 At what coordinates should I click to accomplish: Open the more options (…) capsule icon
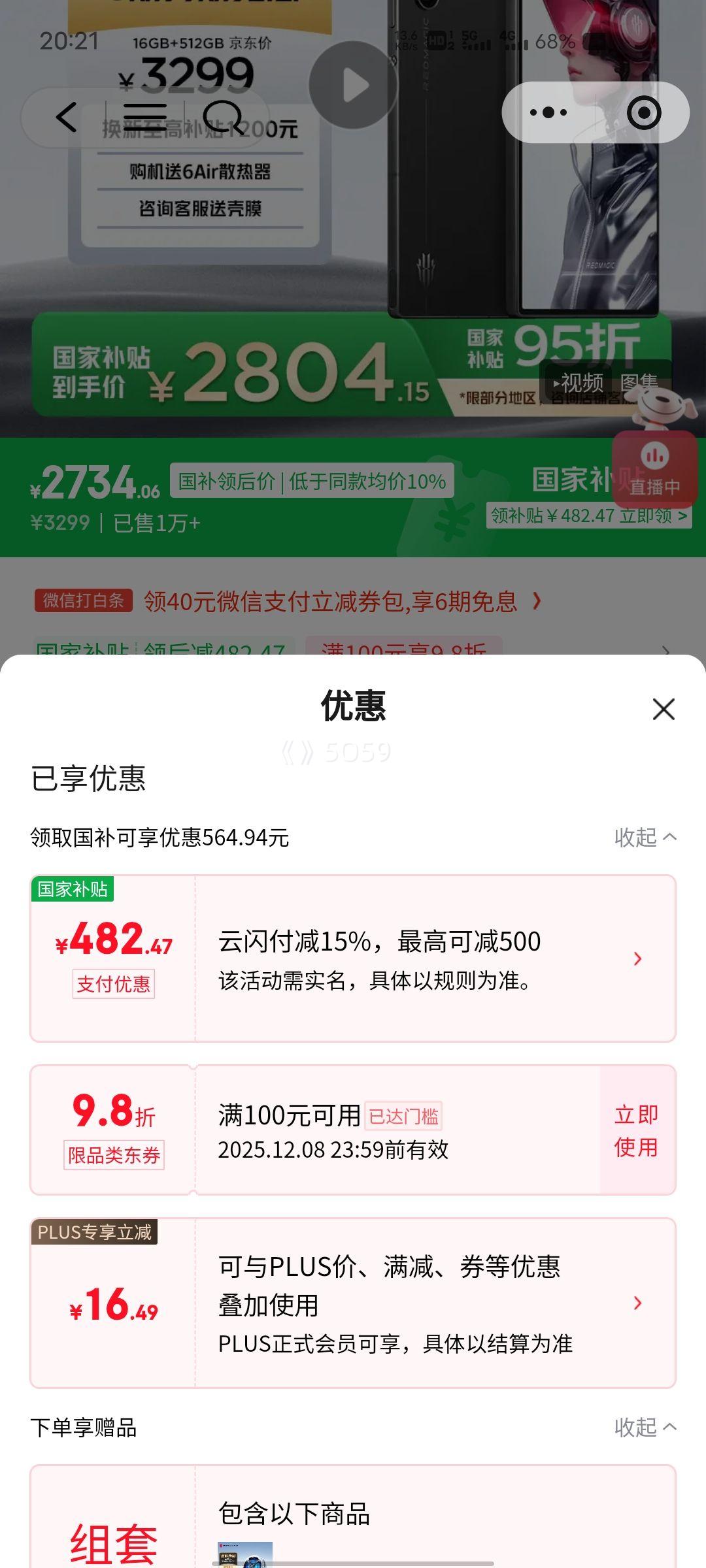(x=549, y=112)
